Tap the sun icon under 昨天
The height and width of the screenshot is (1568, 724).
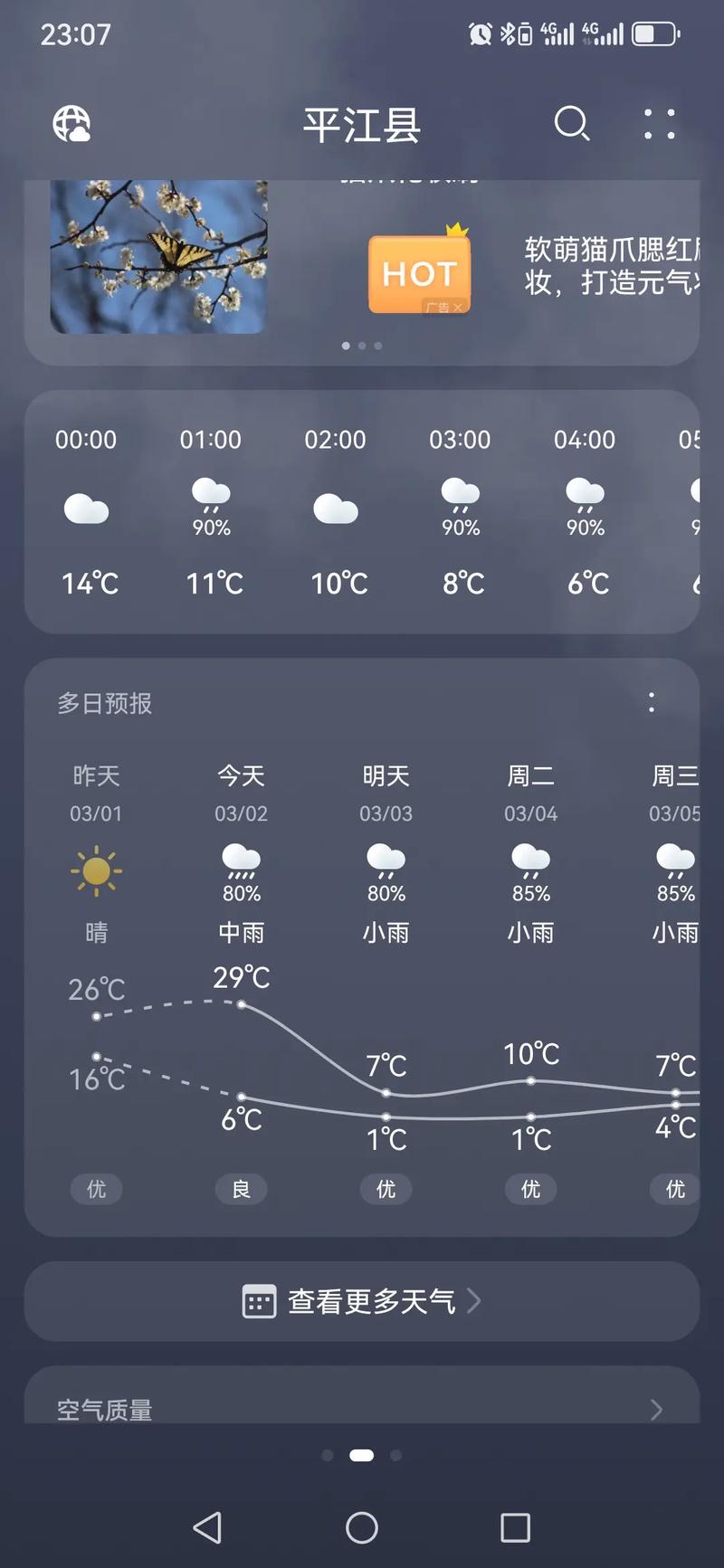click(96, 869)
